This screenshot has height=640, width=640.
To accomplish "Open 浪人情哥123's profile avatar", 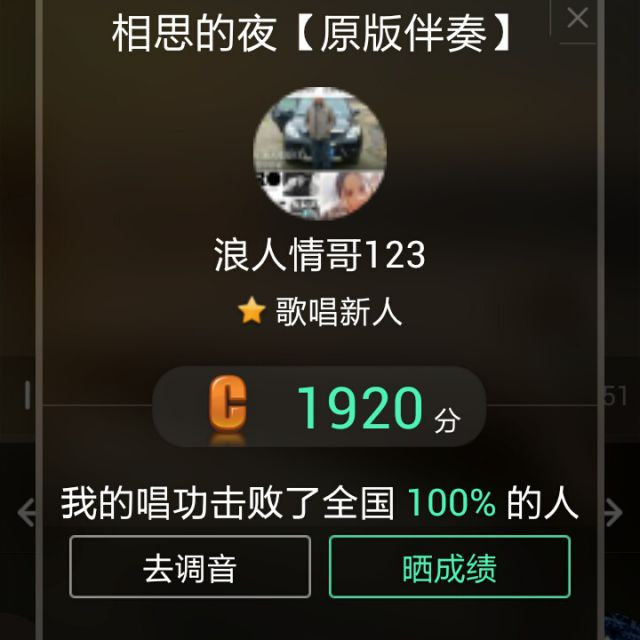I will pyautogui.click(x=320, y=154).
